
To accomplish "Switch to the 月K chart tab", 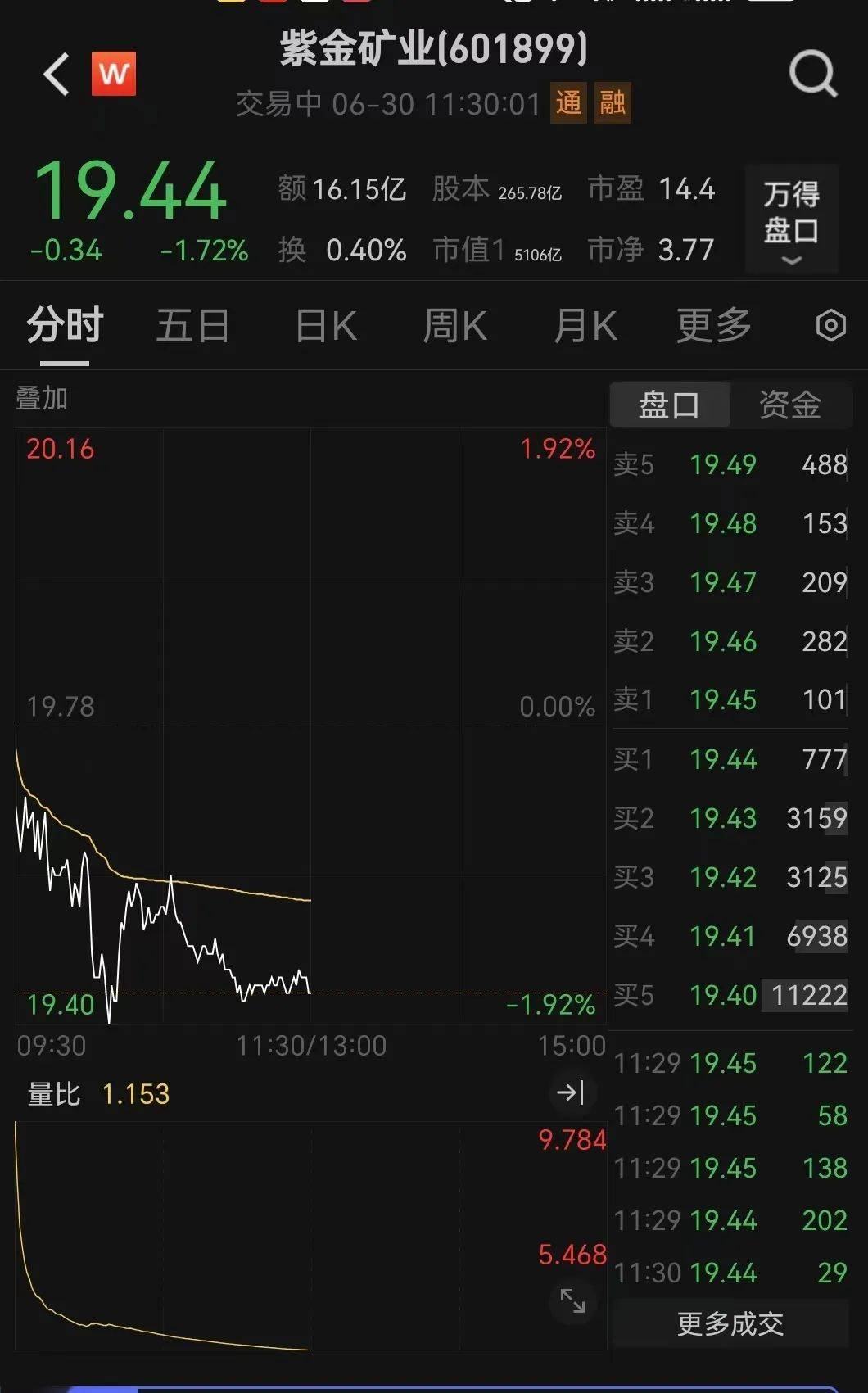I will [x=585, y=326].
